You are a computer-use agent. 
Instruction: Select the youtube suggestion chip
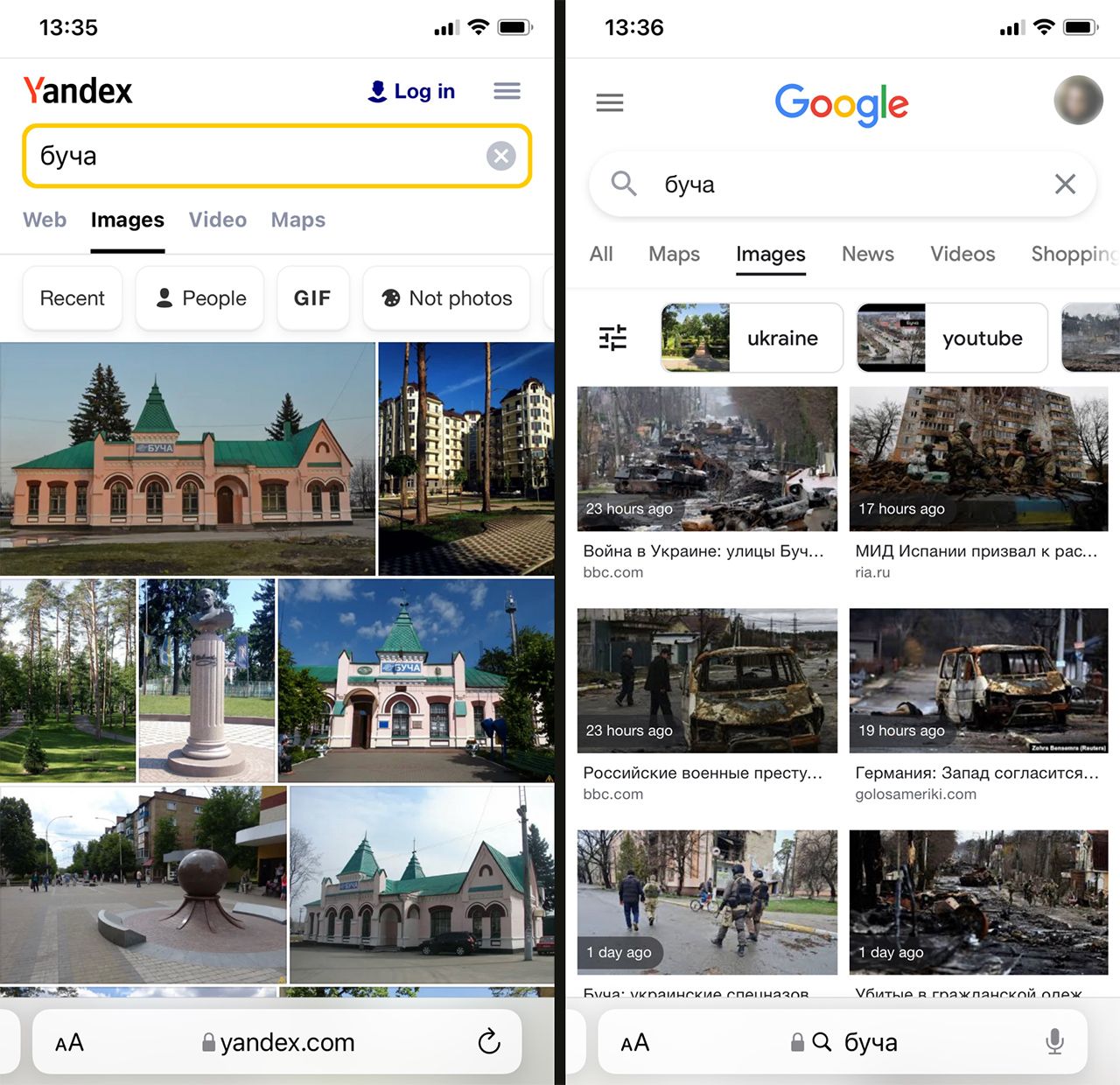click(952, 338)
